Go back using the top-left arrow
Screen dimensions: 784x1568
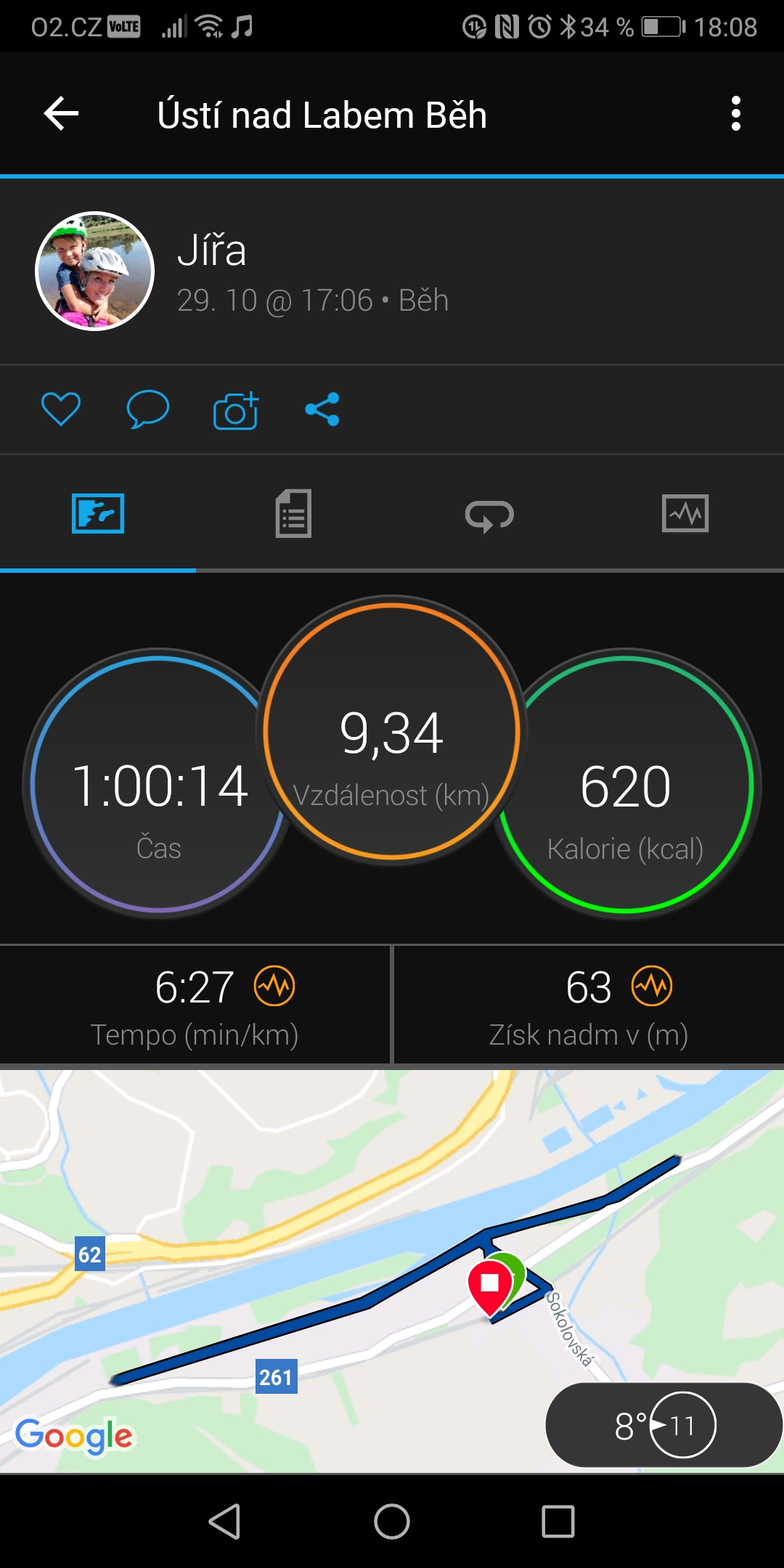[x=61, y=114]
